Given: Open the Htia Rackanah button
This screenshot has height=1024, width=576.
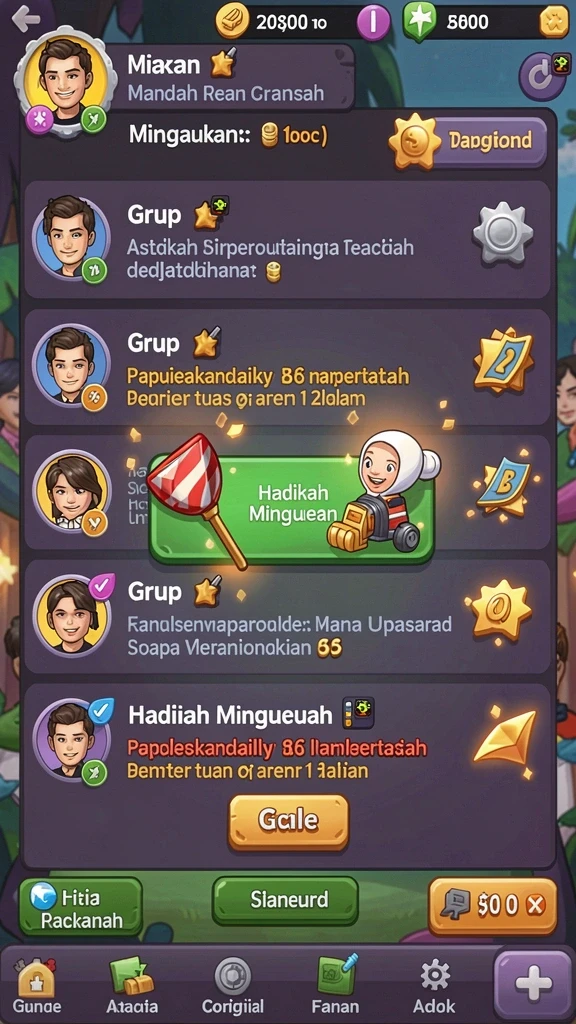Looking at the screenshot, I should pos(80,908).
